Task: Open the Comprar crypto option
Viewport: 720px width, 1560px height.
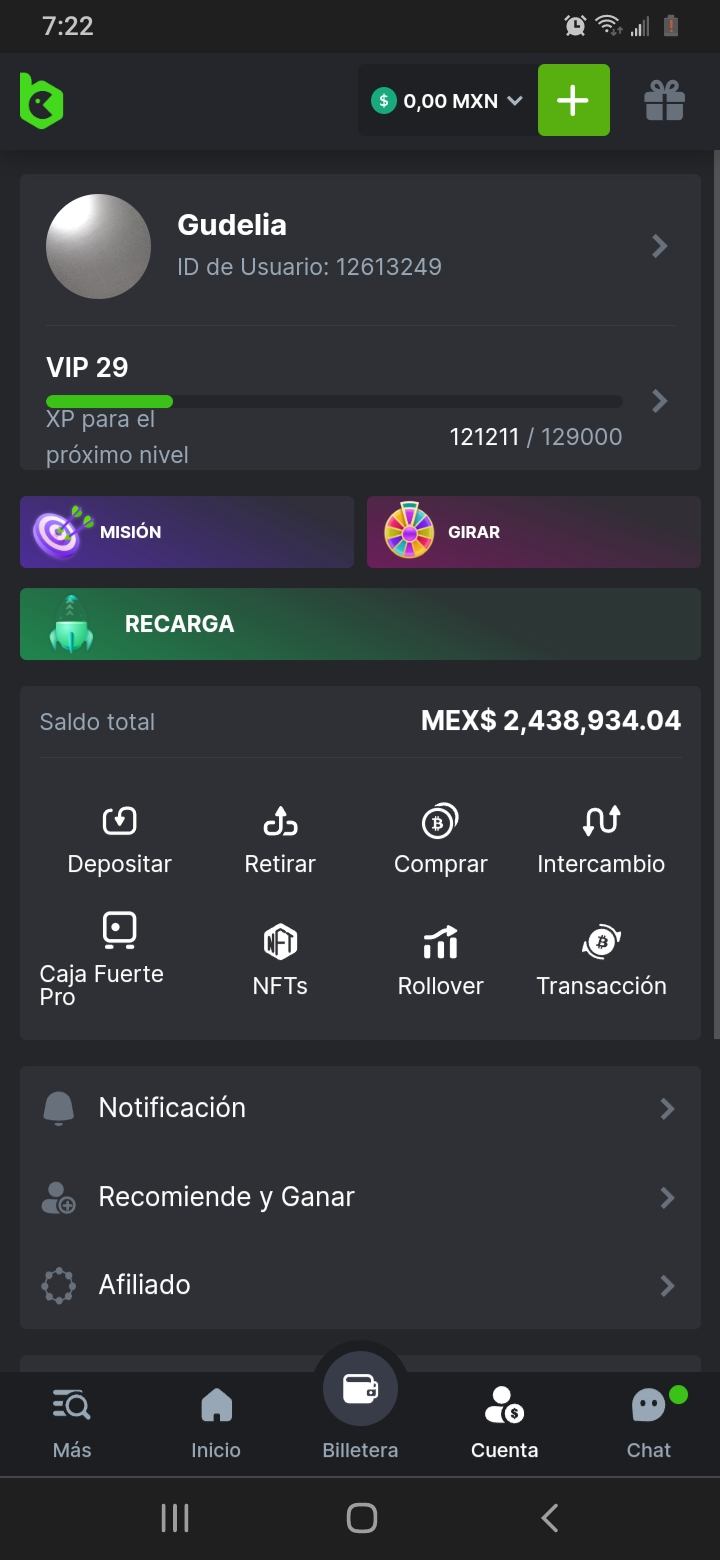Action: tap(440, 840)
